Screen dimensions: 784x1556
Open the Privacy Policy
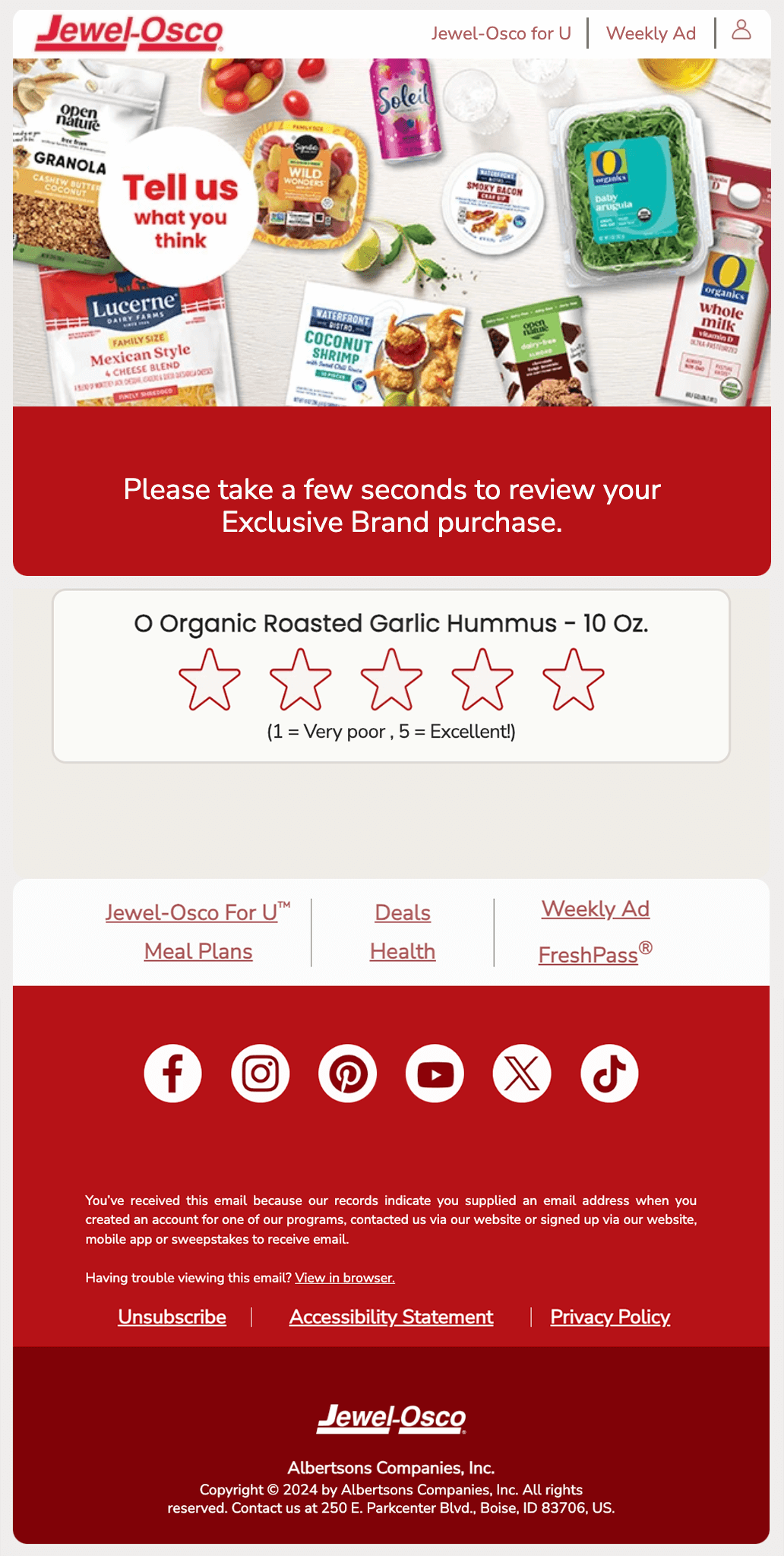[x=610, y=1317]
